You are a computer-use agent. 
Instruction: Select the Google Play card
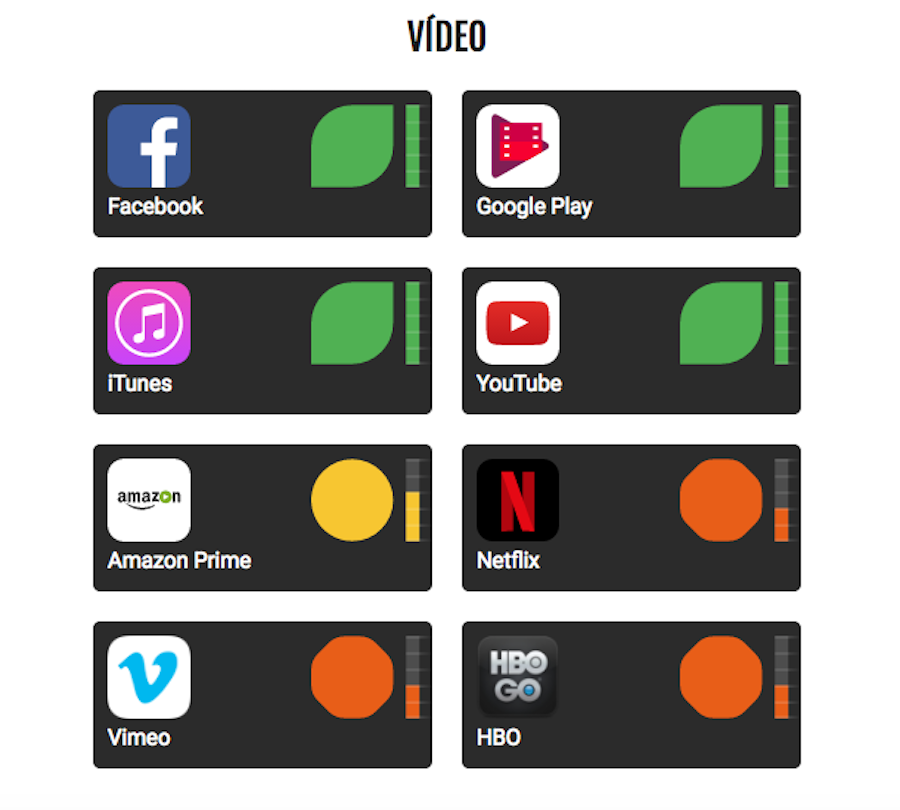[631, 164]
